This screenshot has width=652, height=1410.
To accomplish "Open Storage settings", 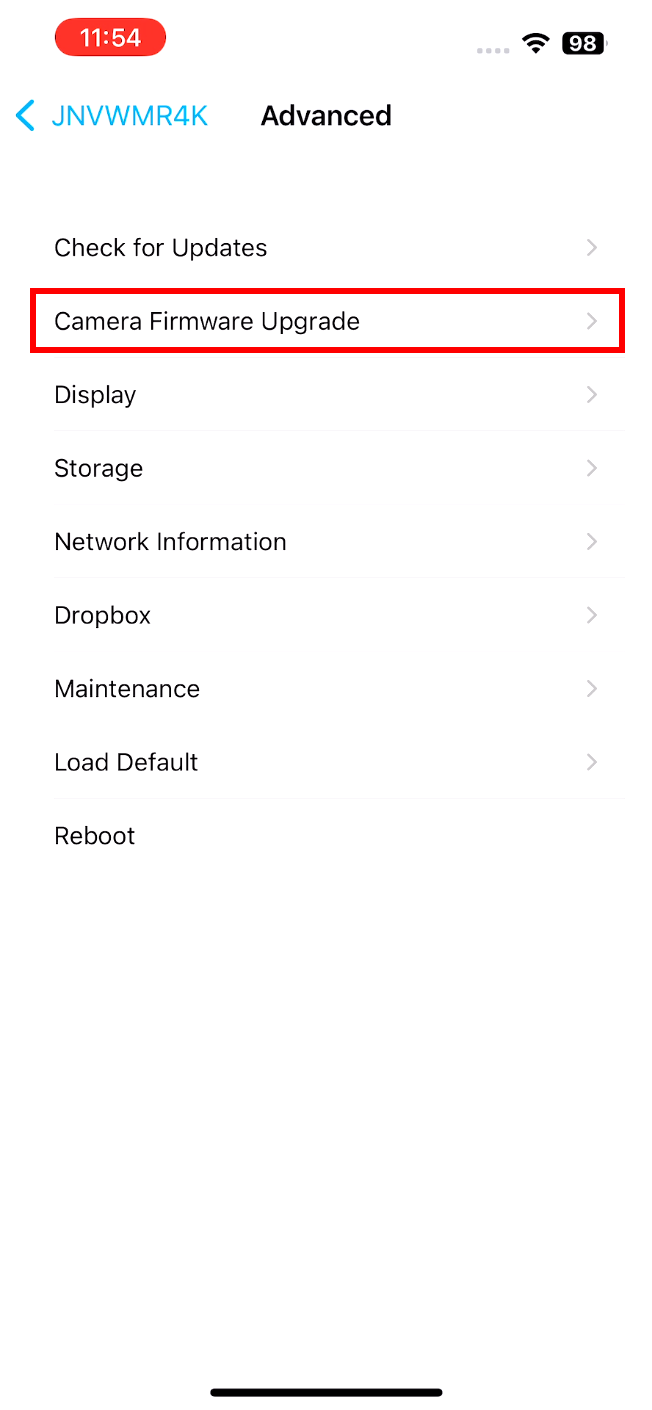I will click(x=326, y=468).
